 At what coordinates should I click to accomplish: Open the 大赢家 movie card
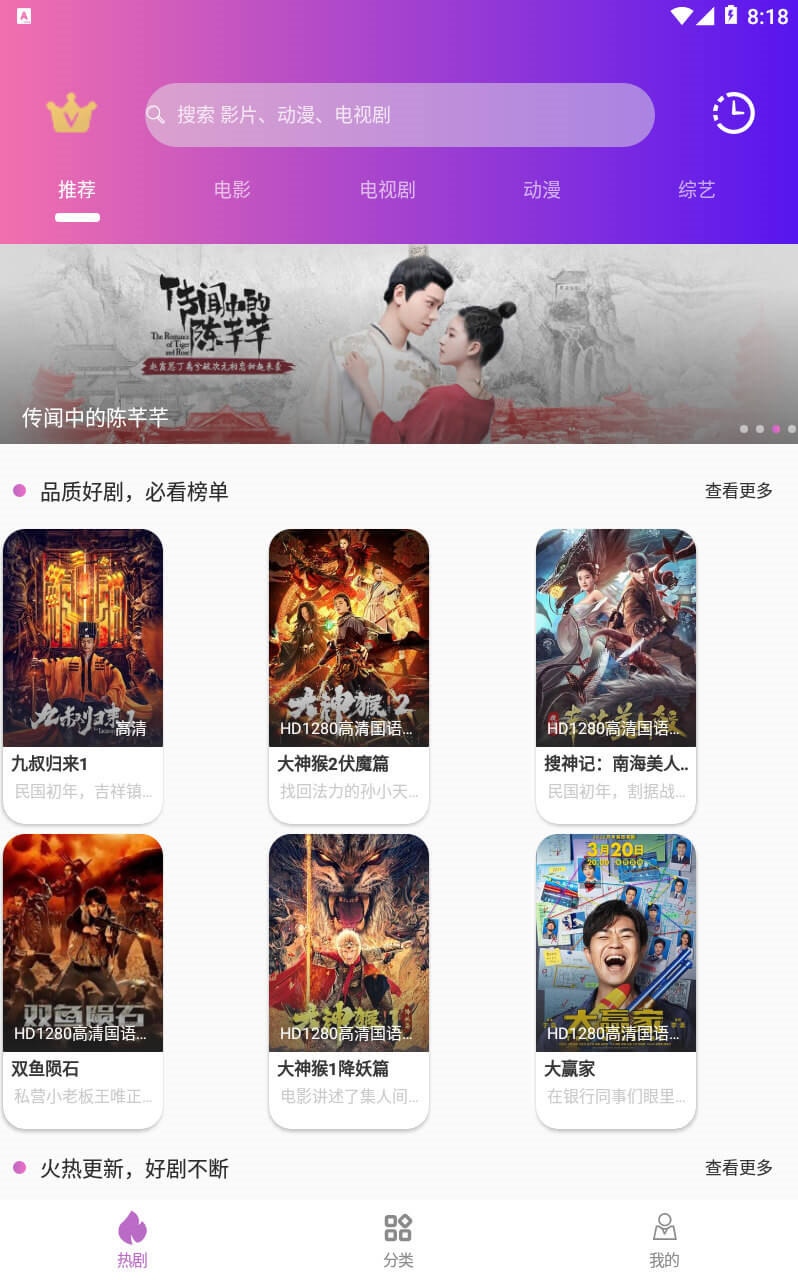(x=616, y=981)
